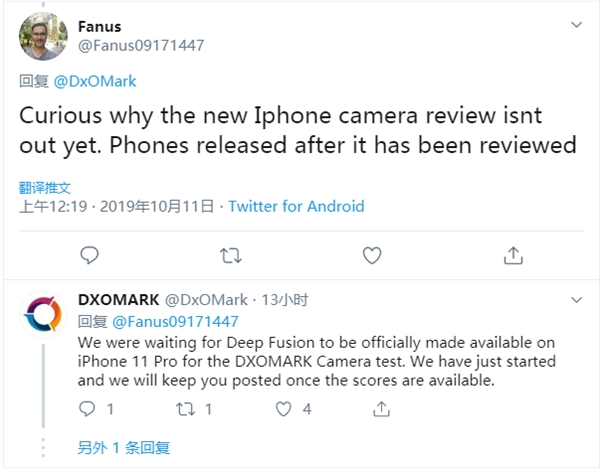Open the Twitter for Android link
This screenshot has width=600, height=469.
(296, 206)
